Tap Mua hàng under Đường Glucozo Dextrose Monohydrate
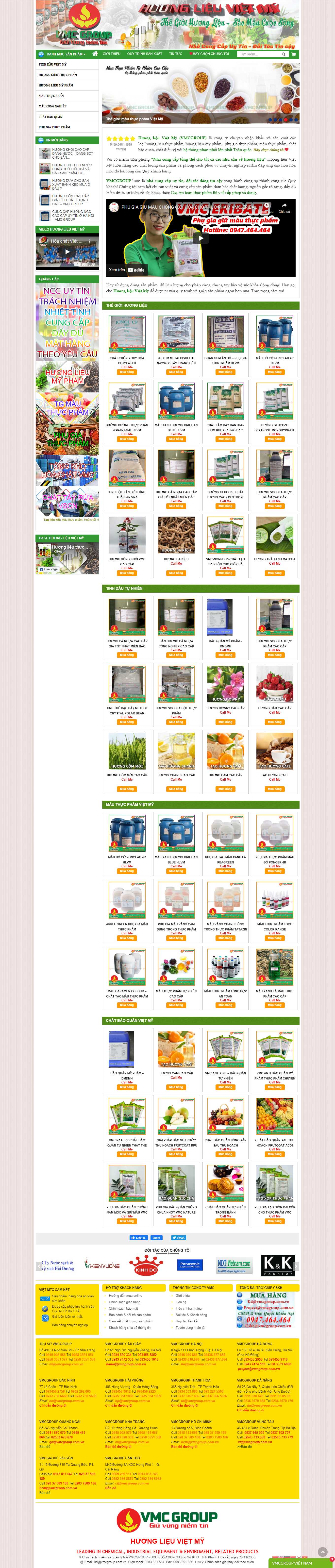The width and height of the screenshot is (335, 1568). click(275, 439)
